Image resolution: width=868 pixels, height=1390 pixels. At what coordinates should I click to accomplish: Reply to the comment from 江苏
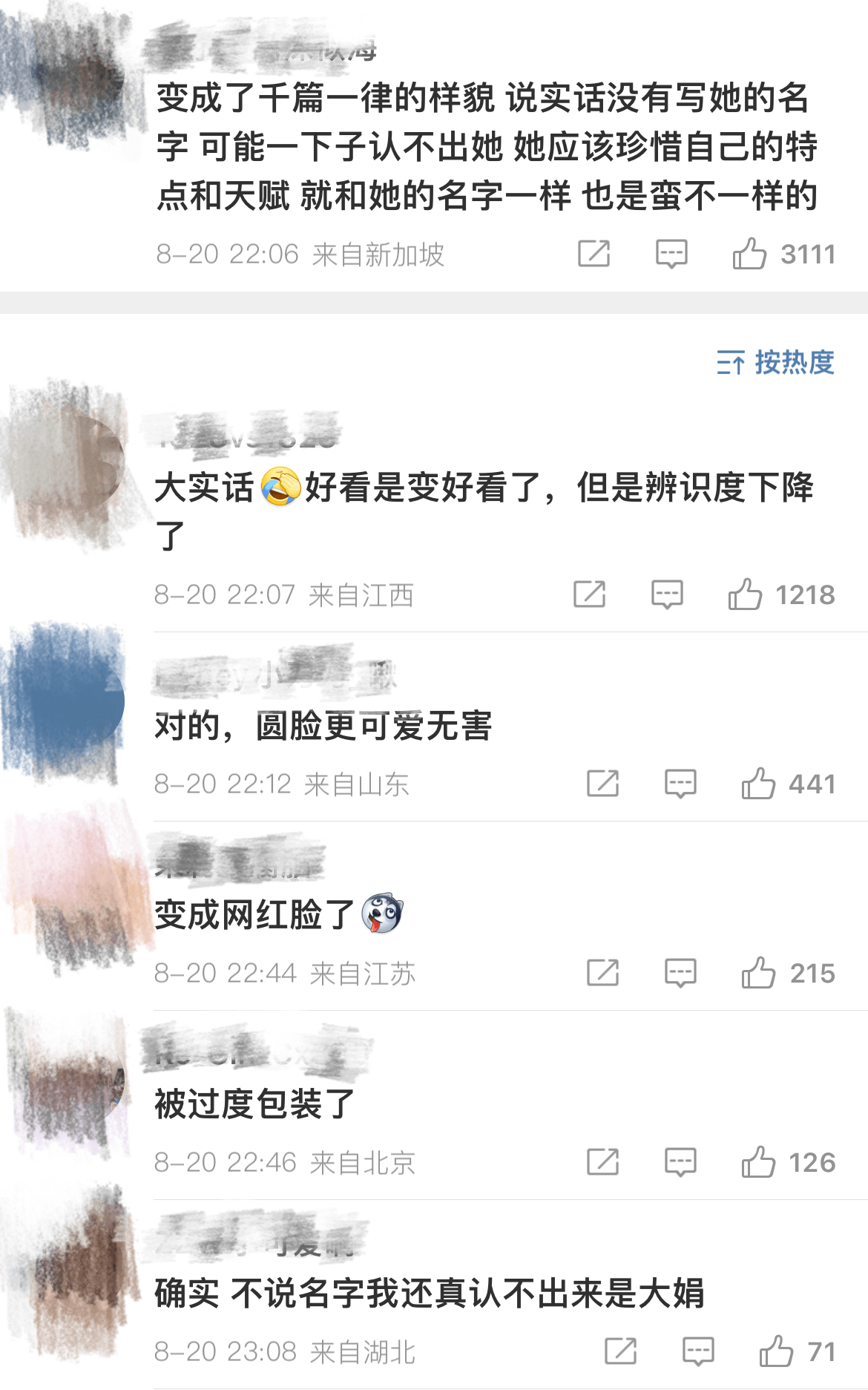(x=680, y=973)
